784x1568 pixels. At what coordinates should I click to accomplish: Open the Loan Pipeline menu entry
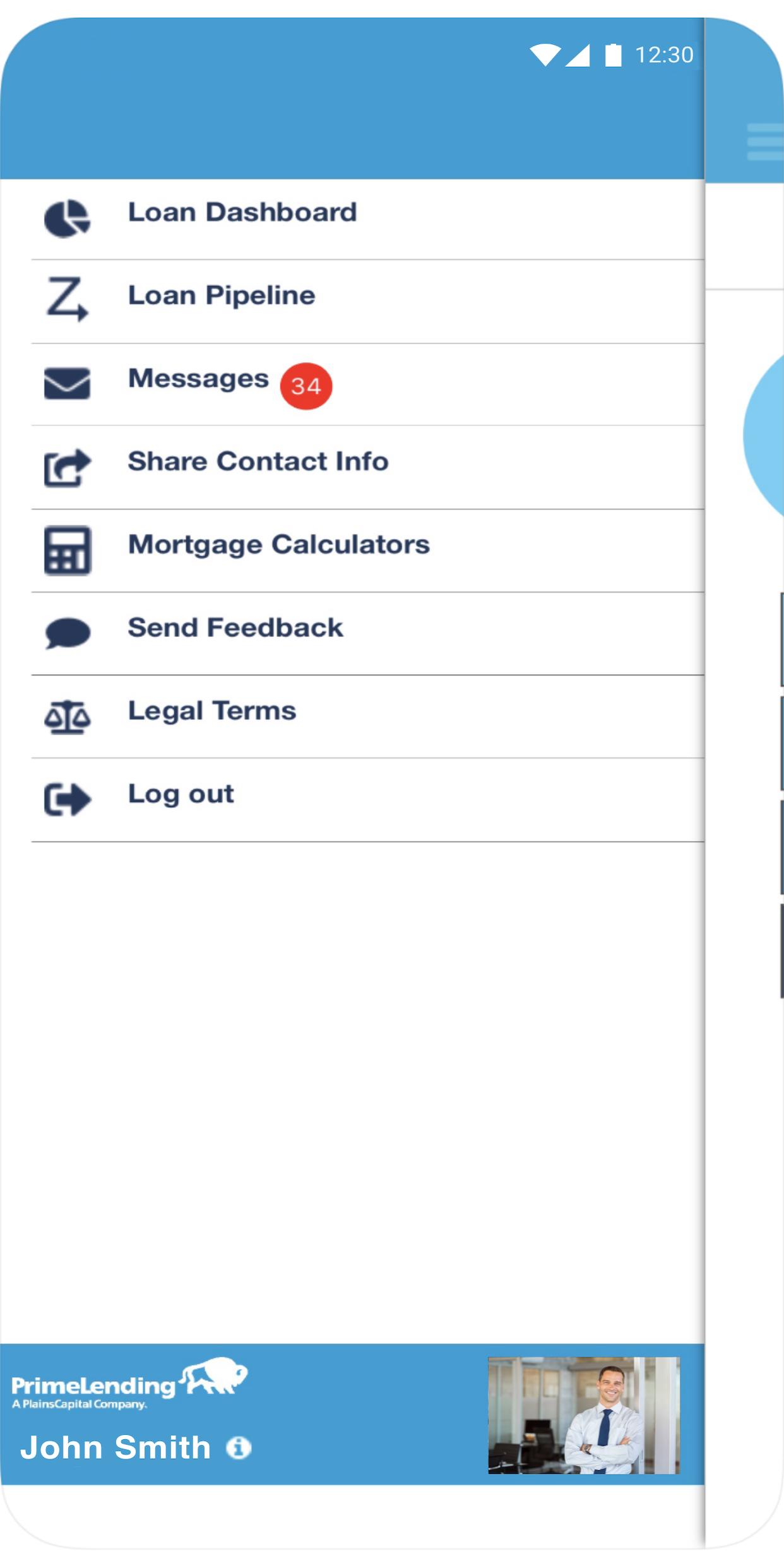point(221,295)
